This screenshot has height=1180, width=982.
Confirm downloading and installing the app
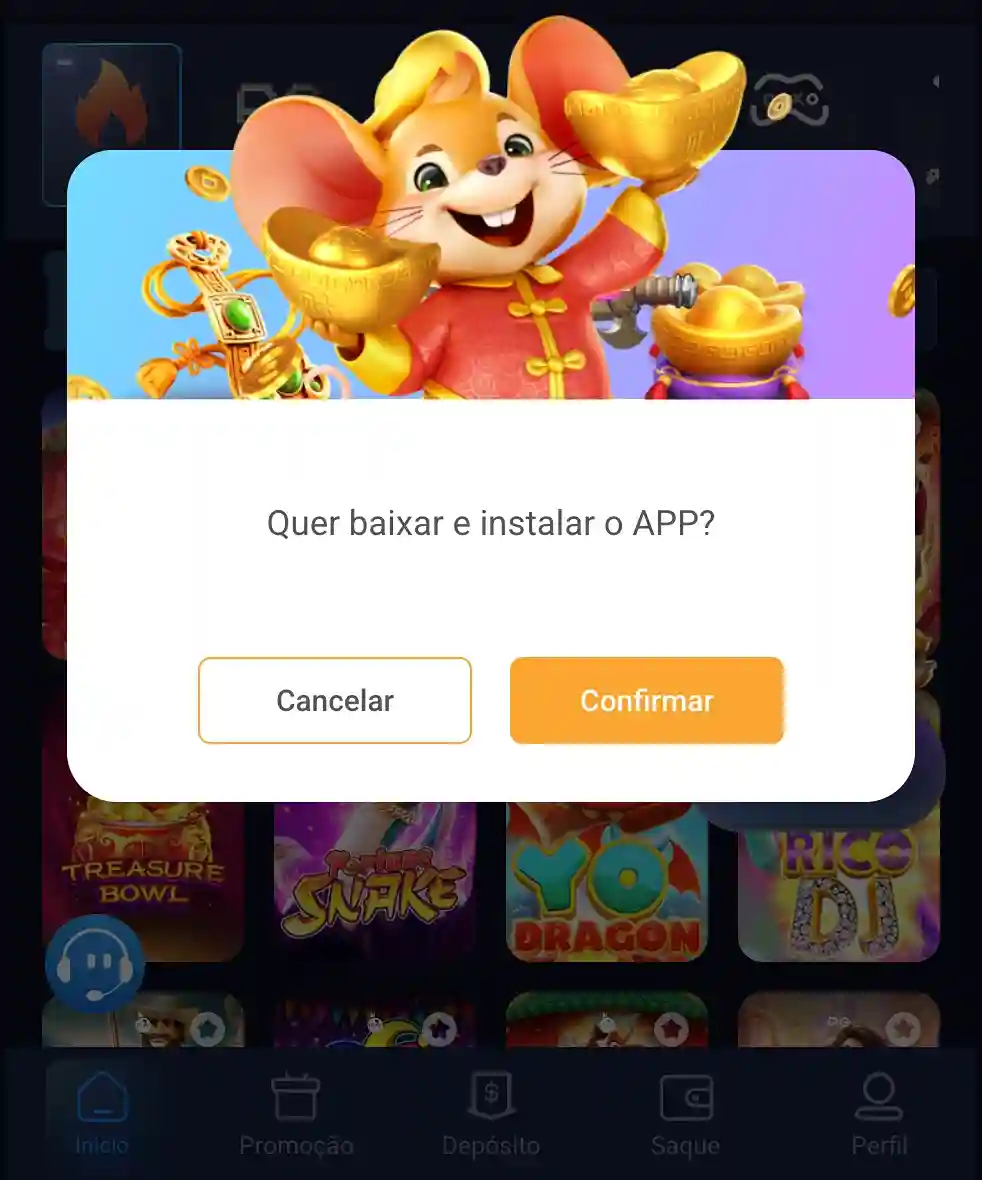(646, 700)
